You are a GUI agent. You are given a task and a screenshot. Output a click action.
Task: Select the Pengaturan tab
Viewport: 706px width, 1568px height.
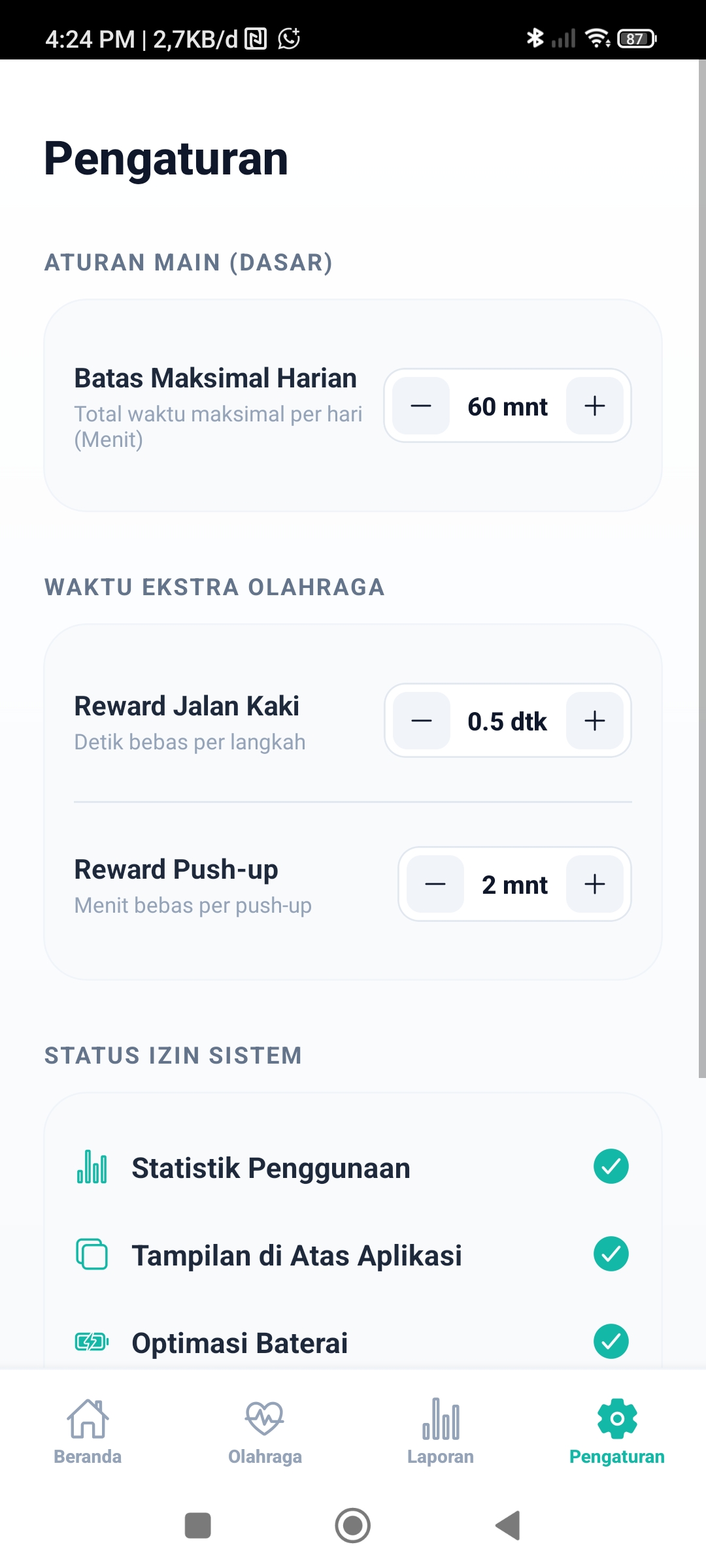pos(617,1431)
